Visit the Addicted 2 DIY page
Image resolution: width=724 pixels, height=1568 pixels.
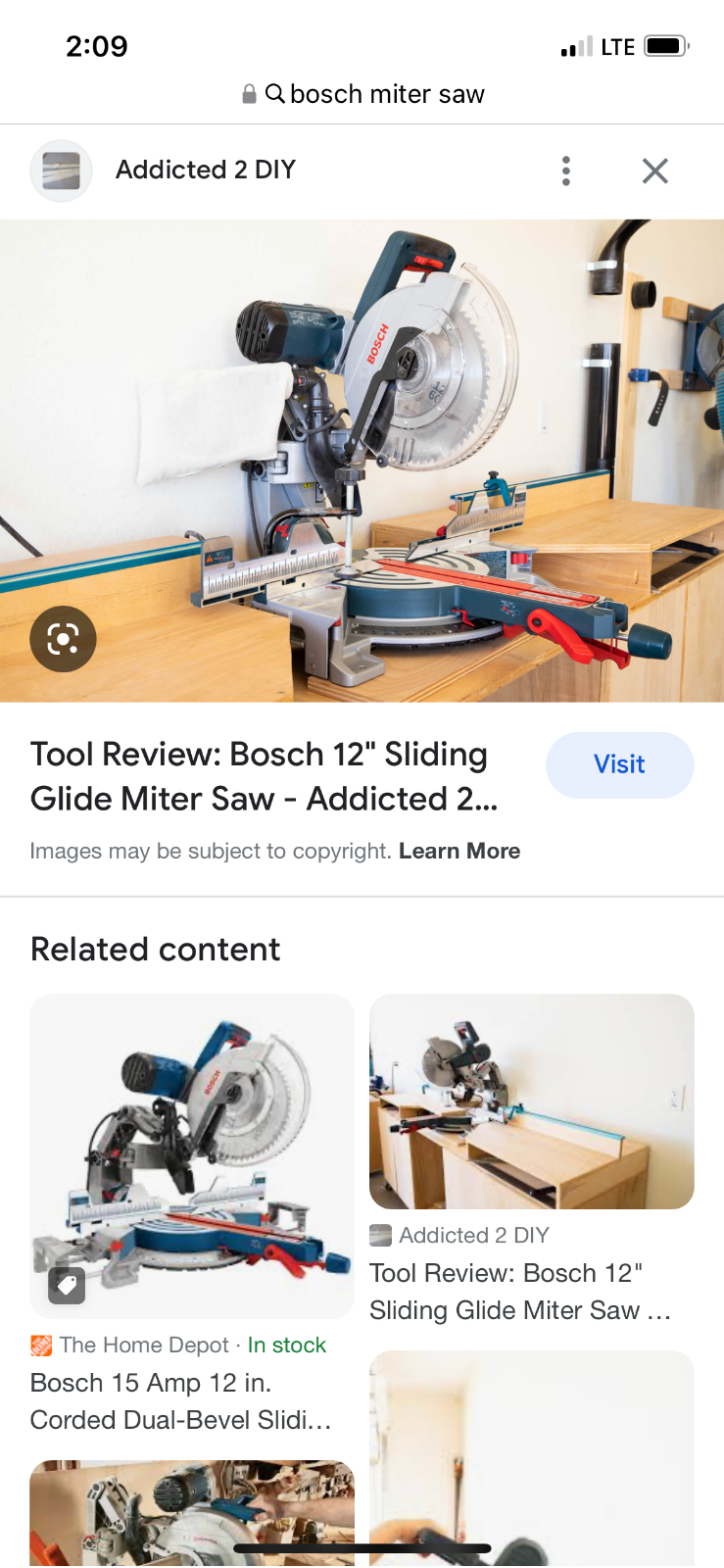(x=619, y=764)
